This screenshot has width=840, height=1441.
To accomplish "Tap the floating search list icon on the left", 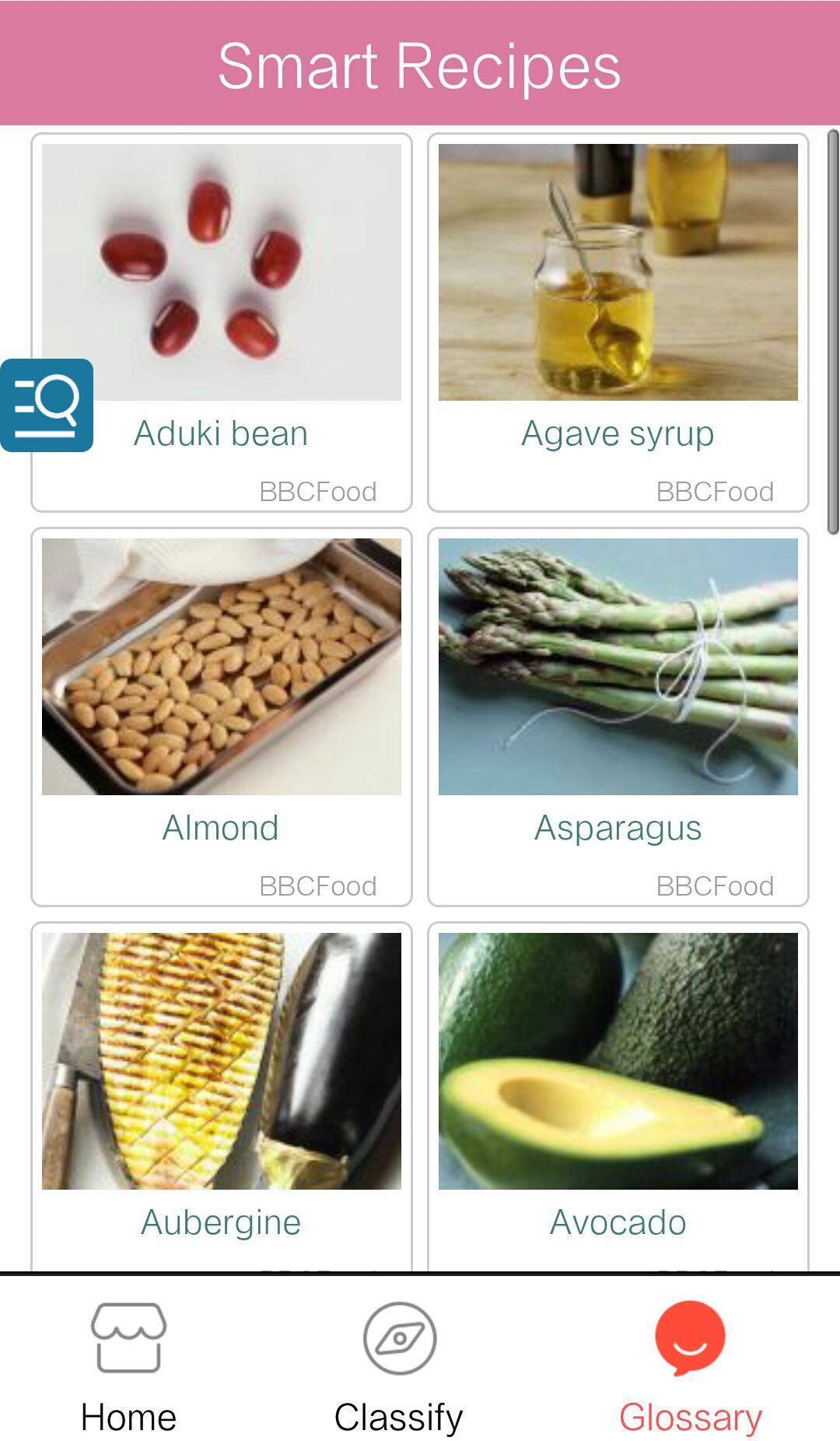I will tap(48, 405).
